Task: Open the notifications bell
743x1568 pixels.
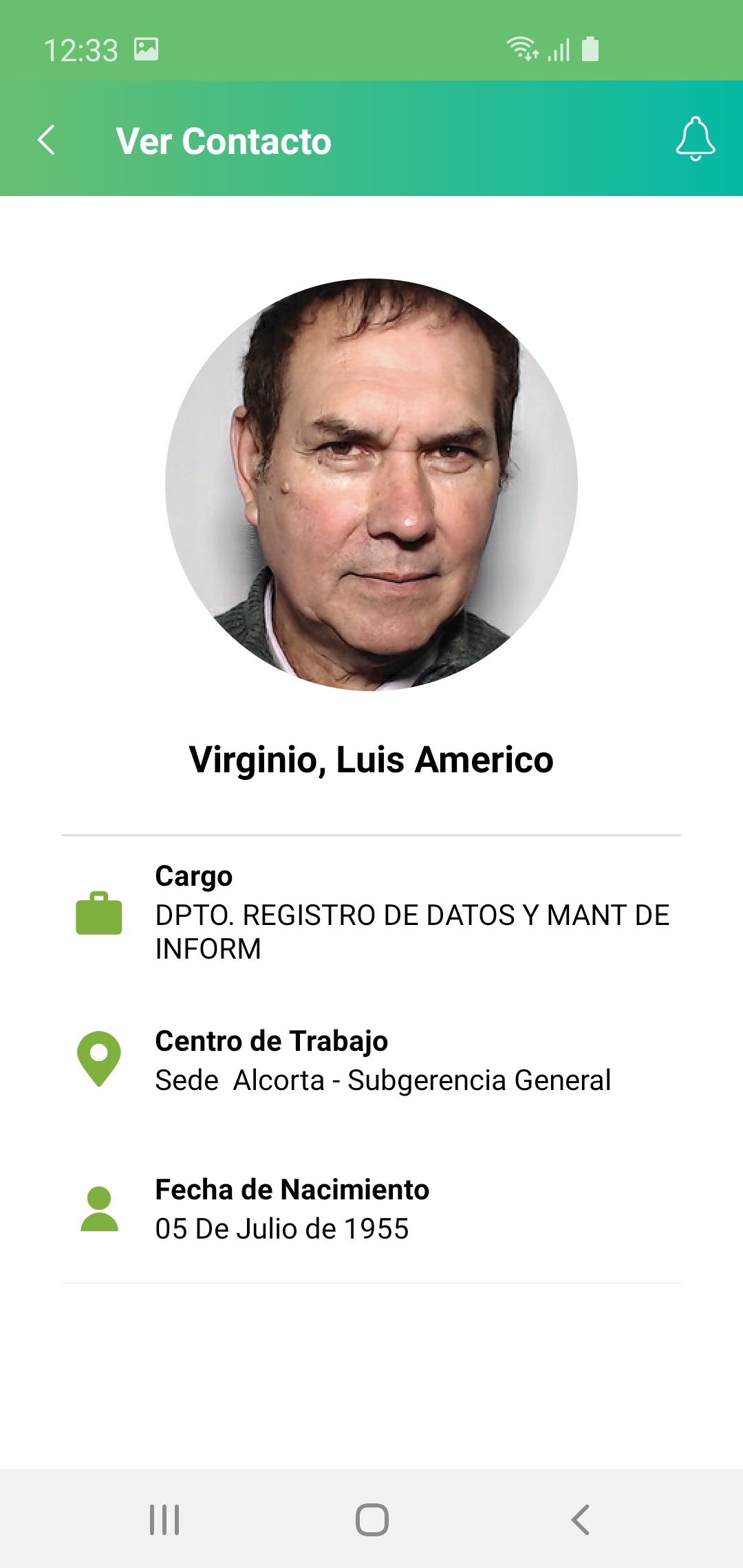Action: point(695,139)
